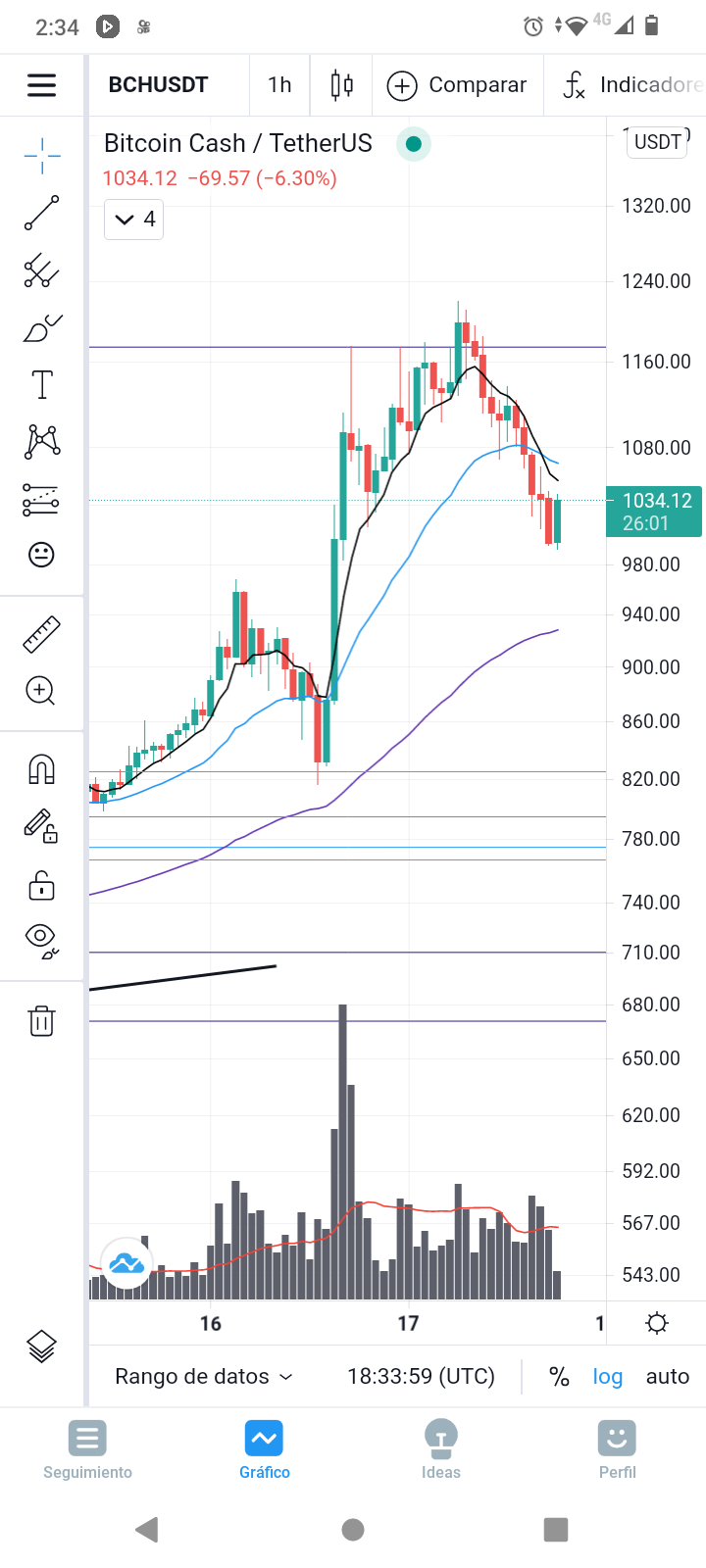Open the Perfil tab
The image size is (706, 1568).
click(618, 1450)
